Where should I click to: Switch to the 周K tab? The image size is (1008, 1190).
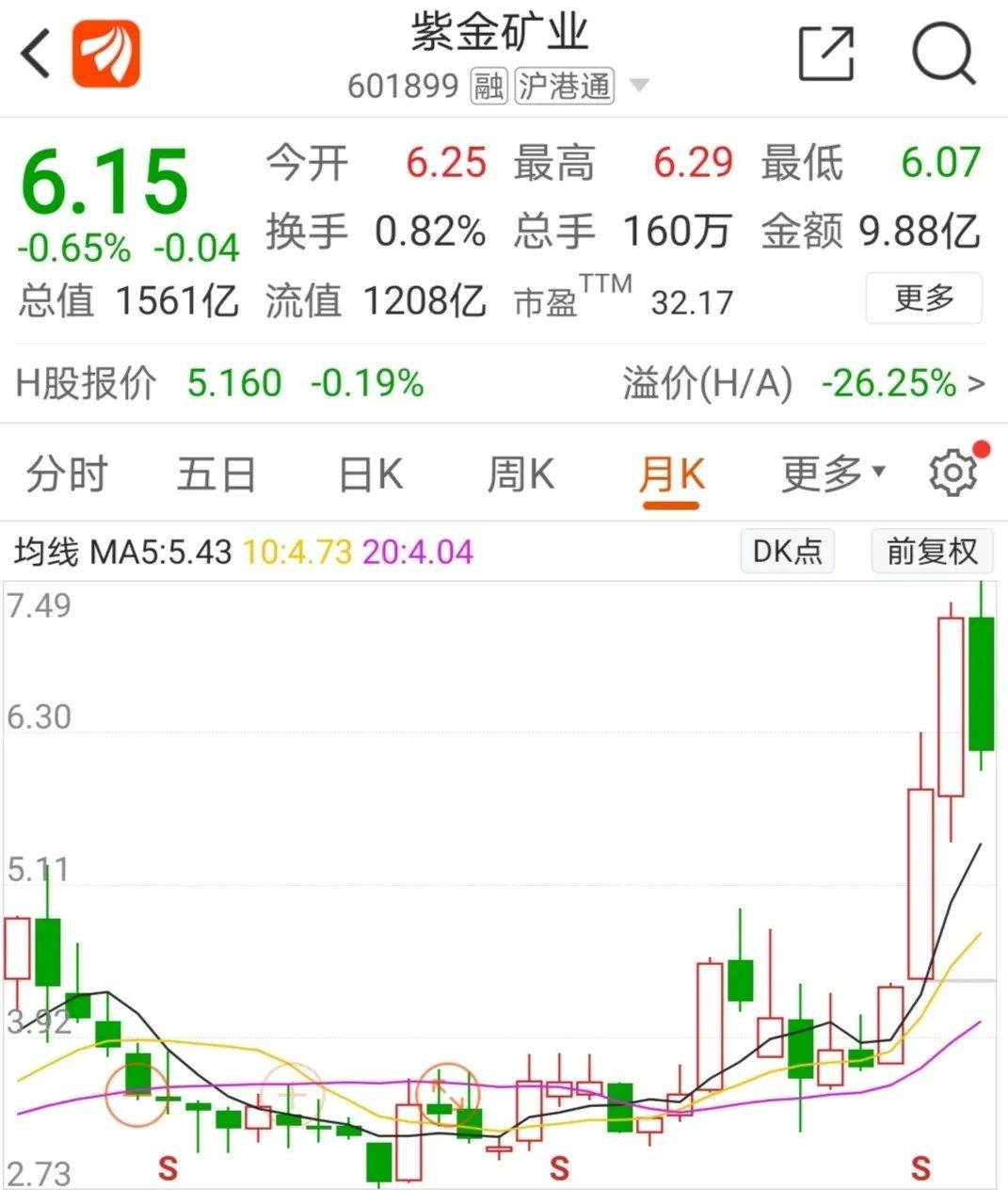tap(521, 474)
